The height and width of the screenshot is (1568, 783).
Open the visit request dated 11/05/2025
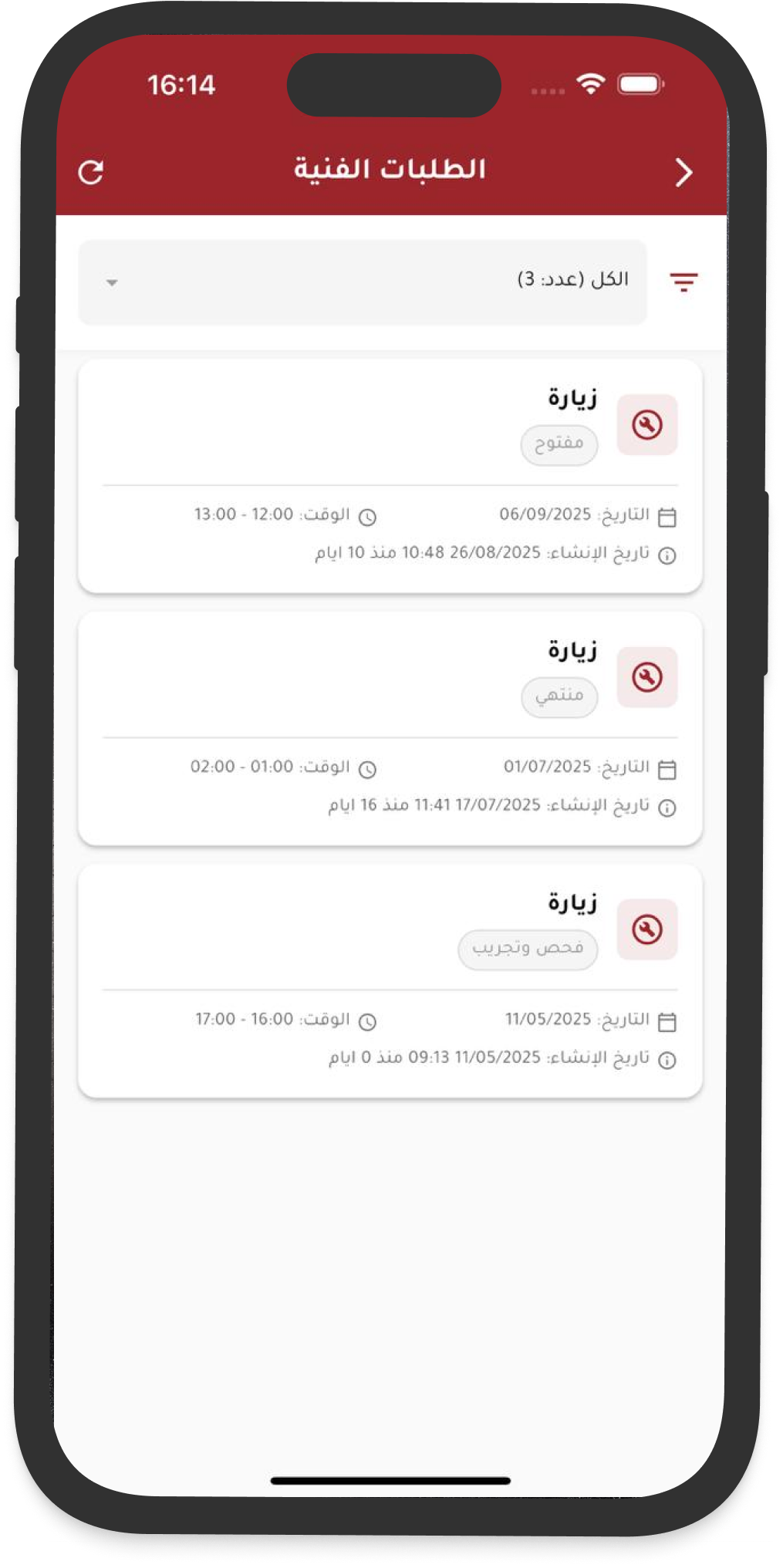coord(390,980)
